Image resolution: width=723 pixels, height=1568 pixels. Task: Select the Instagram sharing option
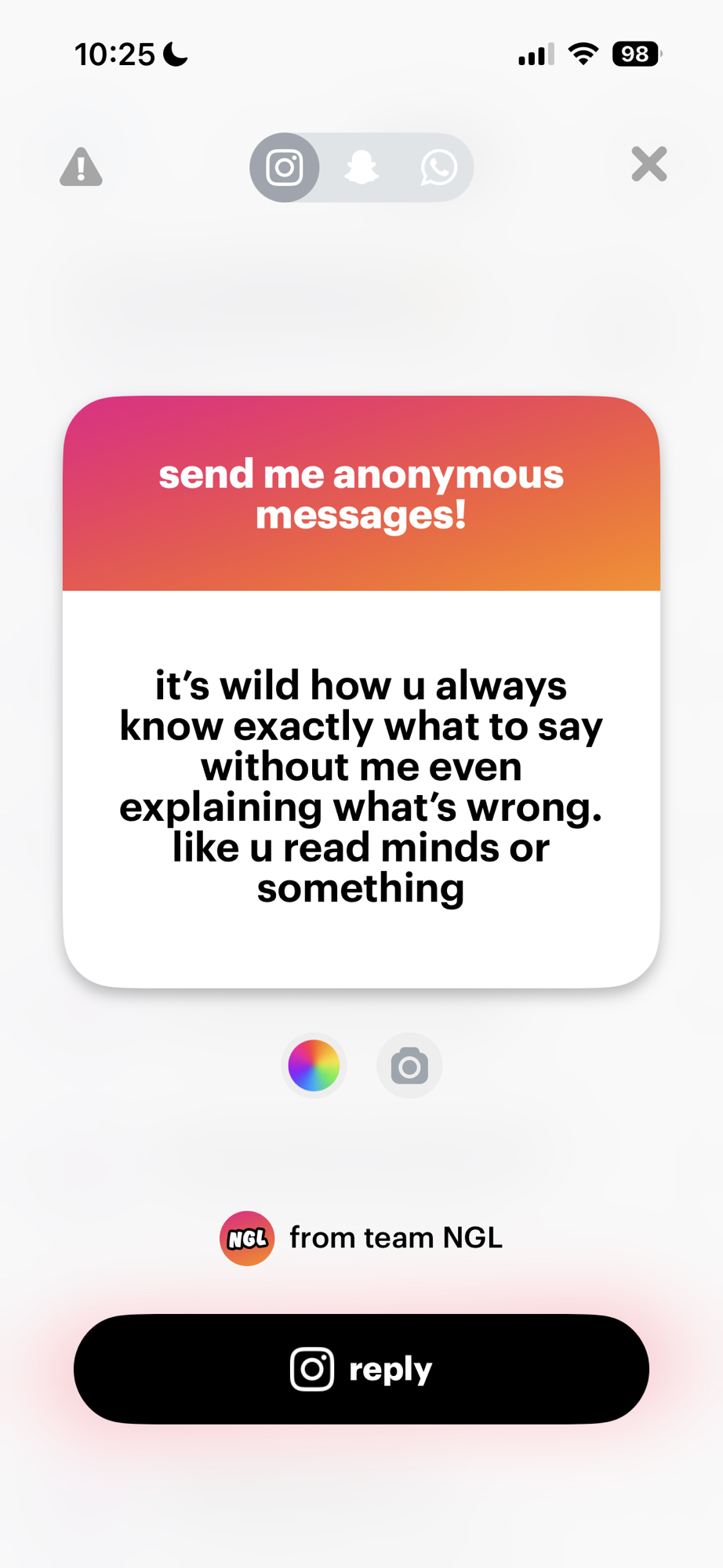(285, 167)
